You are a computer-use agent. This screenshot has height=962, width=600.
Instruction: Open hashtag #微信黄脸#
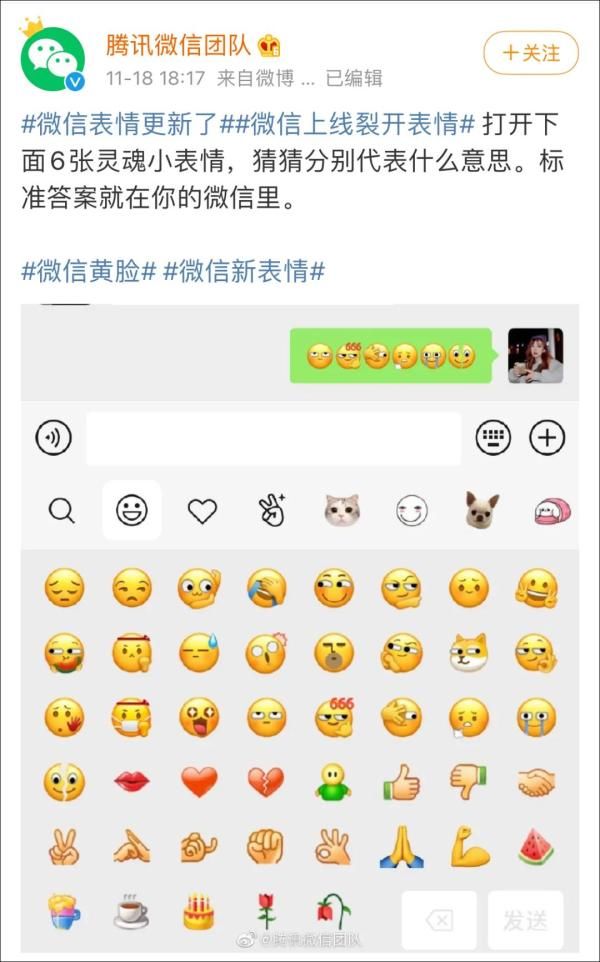click(88, 271)
